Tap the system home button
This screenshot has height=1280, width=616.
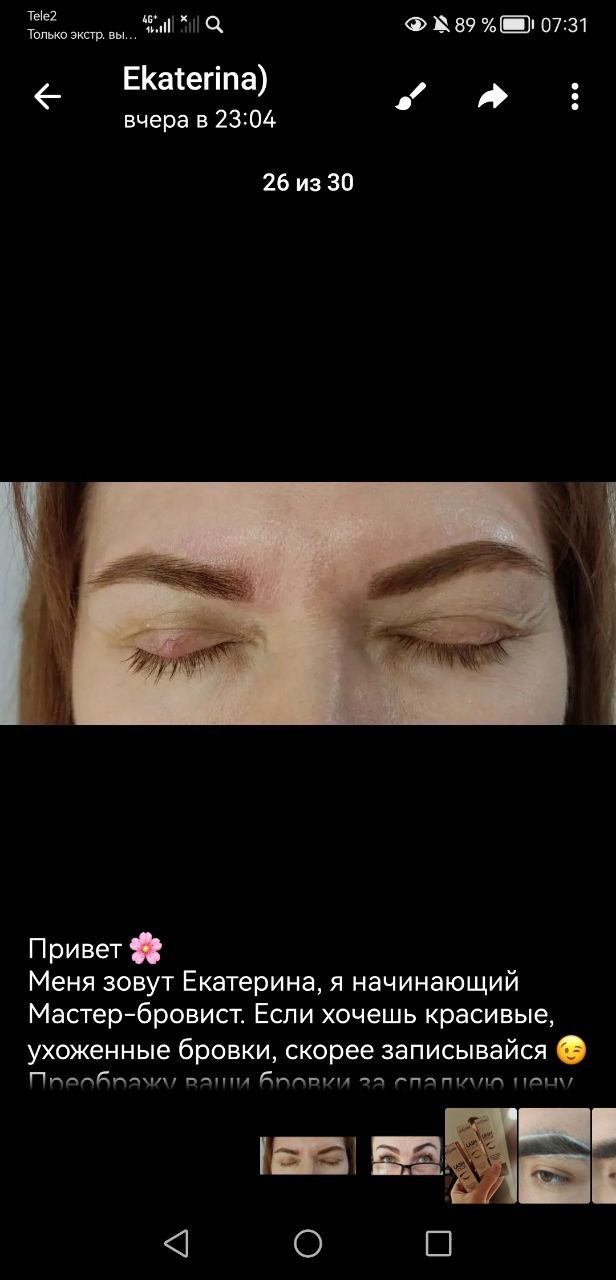(x=308, y=1243)
